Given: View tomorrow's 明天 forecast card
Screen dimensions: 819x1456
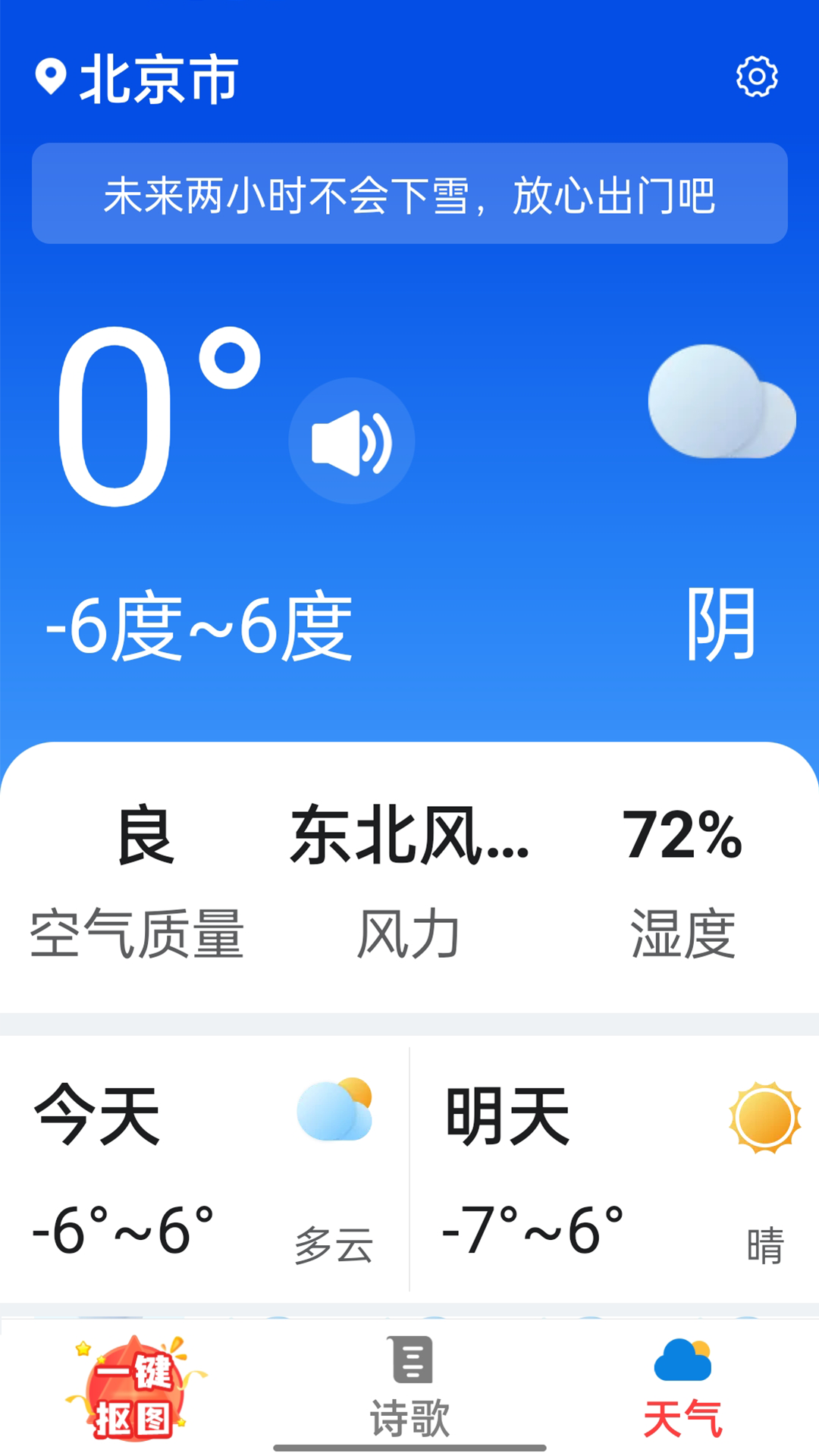Looking at the screenshot, I should coord(614,1169).
